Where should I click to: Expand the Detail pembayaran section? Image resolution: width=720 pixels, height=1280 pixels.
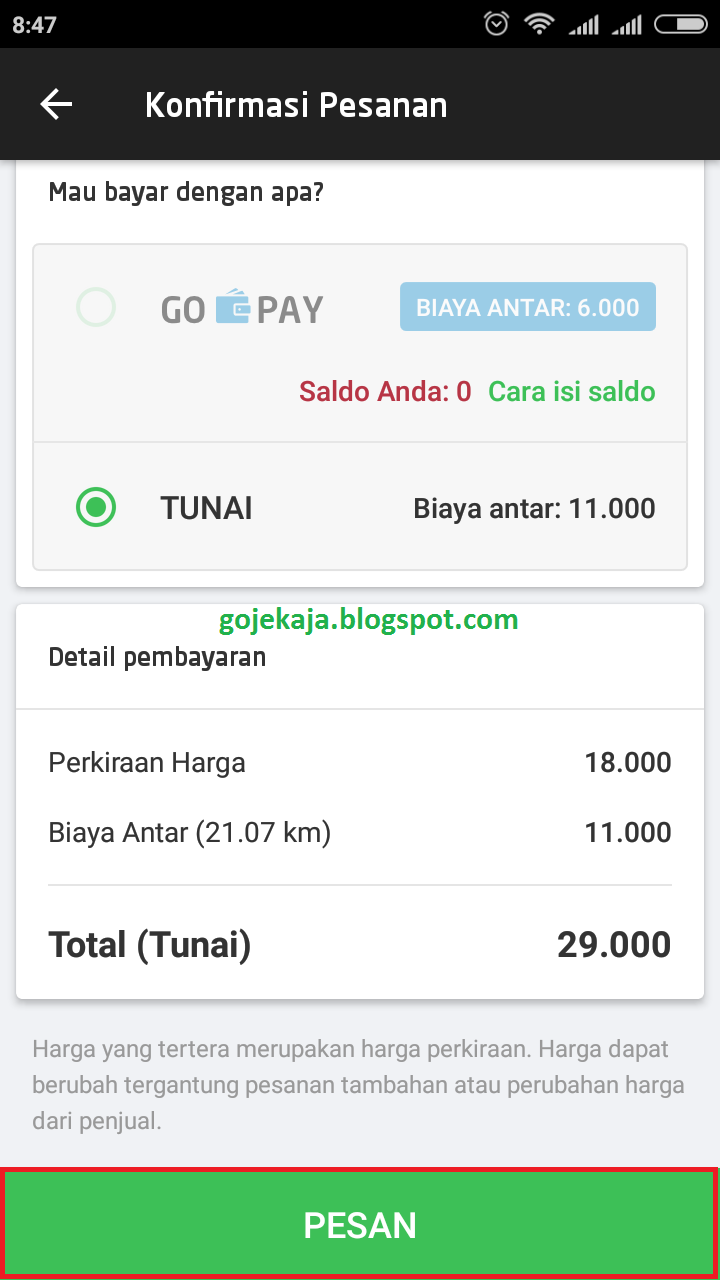coord(157,657)
